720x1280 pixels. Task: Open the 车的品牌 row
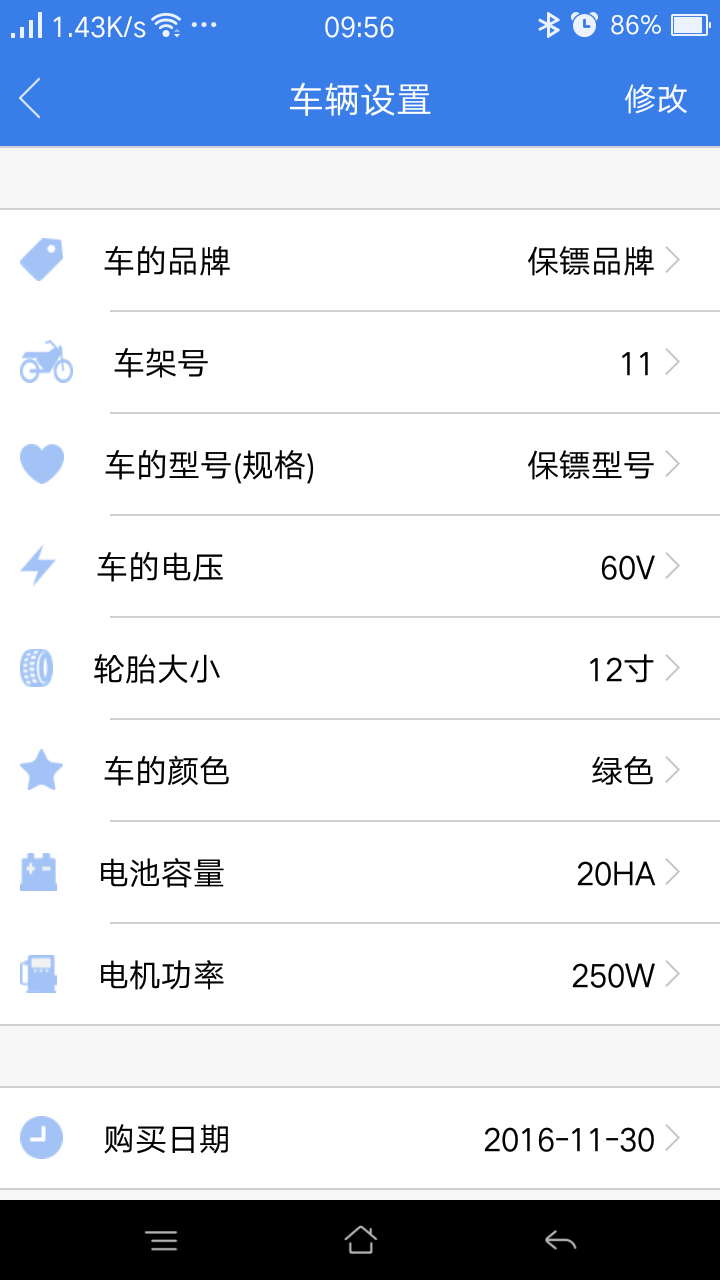(360, 261)
